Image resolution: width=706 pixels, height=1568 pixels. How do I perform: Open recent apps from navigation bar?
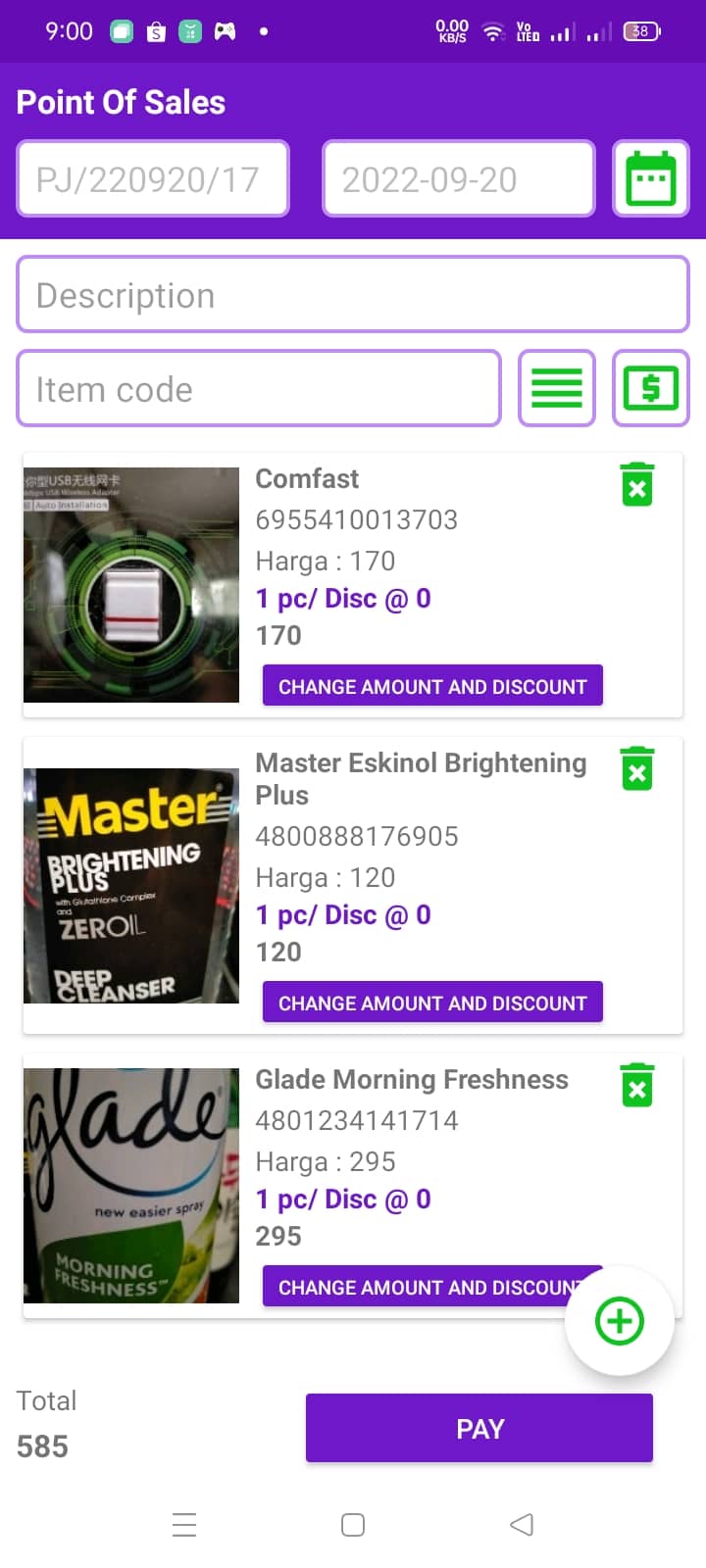(x=184, y=1525)
